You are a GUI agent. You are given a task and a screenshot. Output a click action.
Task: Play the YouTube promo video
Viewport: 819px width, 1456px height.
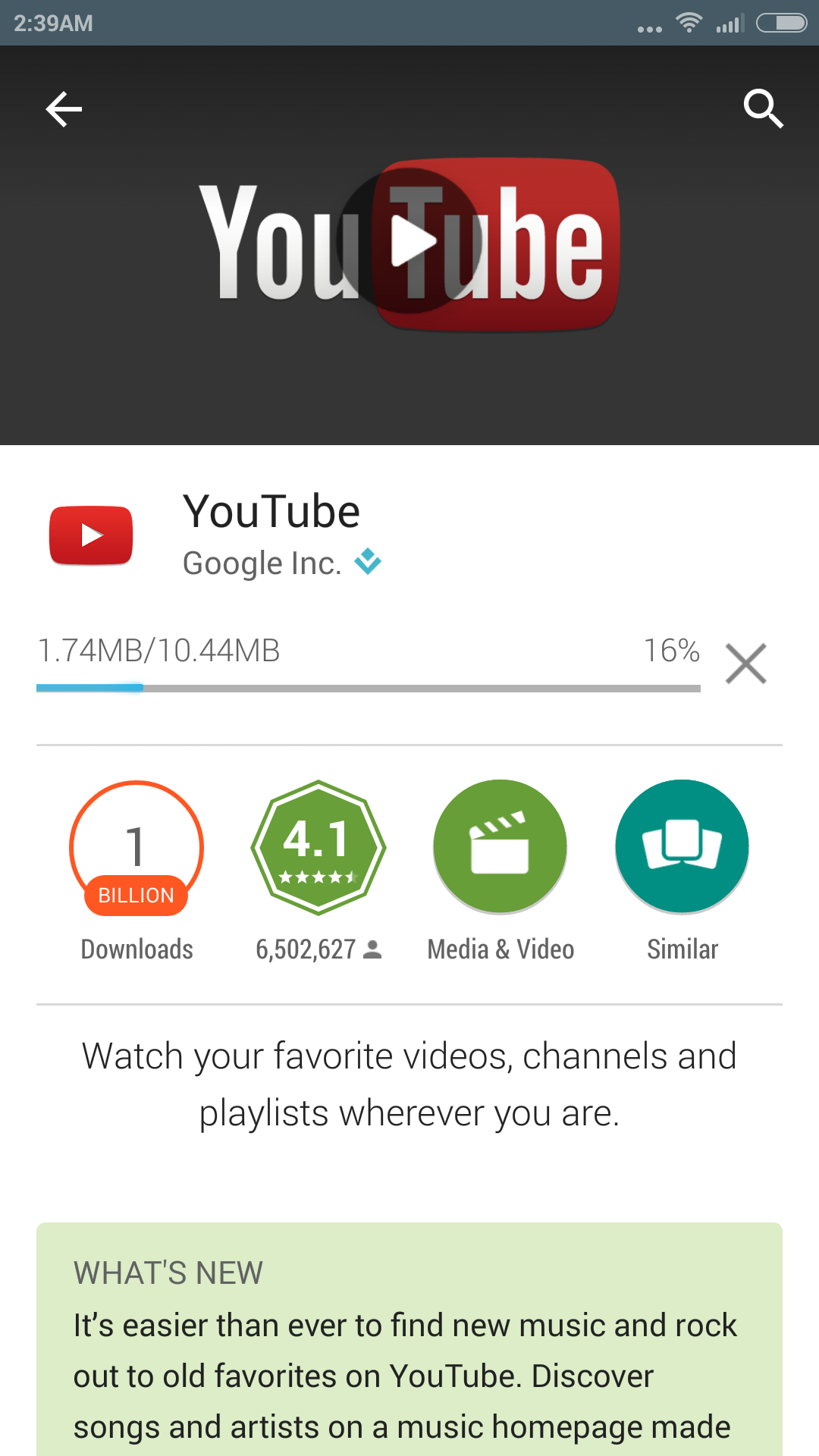click(409, 241)
